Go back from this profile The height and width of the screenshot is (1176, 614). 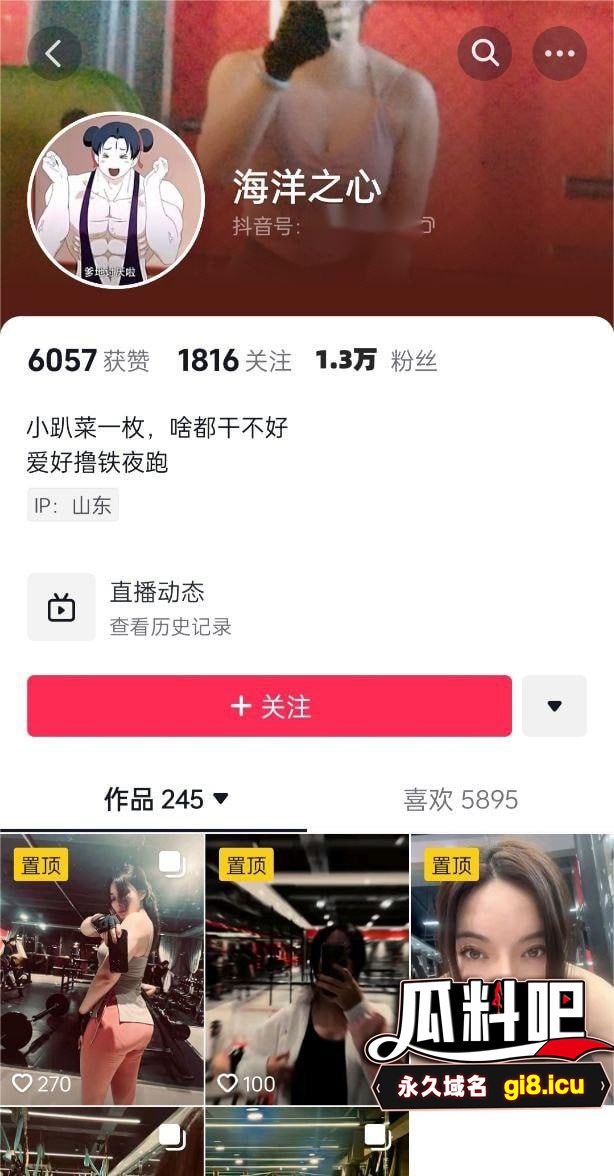pos(54,54)
